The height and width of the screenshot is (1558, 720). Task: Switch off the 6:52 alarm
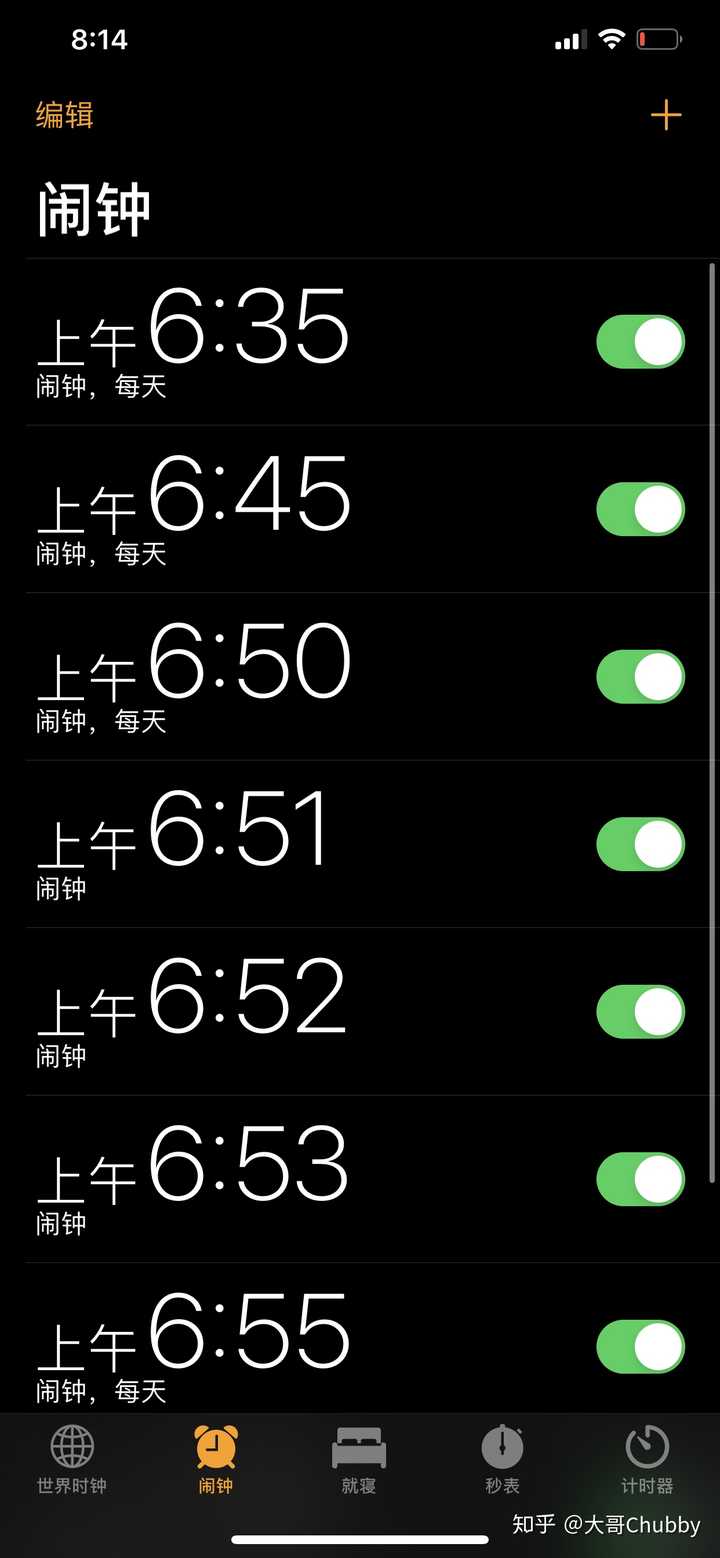[640, 1010]
